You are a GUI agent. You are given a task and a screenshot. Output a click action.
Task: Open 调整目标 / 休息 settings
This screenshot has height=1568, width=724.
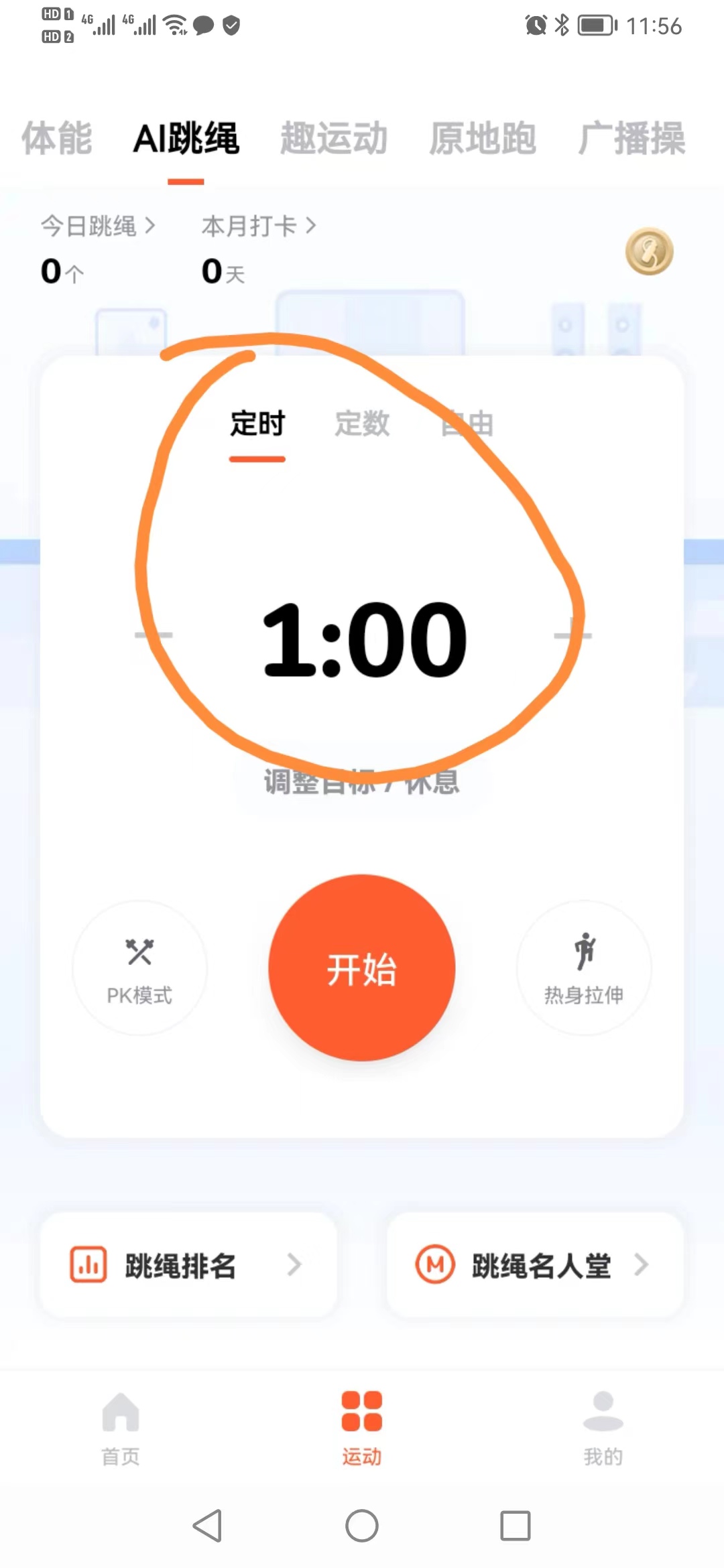(x=362, y=782)
